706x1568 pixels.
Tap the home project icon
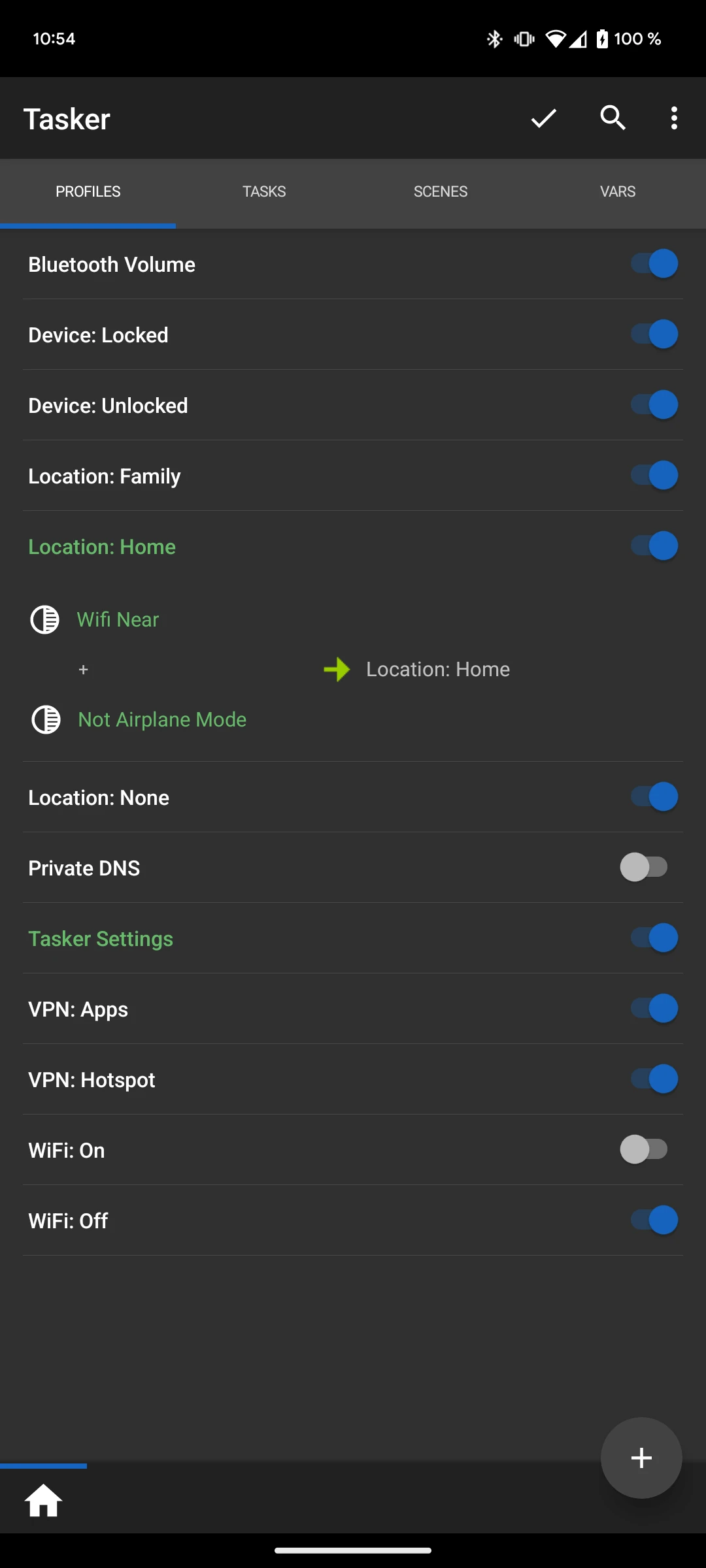[44, 1500]
